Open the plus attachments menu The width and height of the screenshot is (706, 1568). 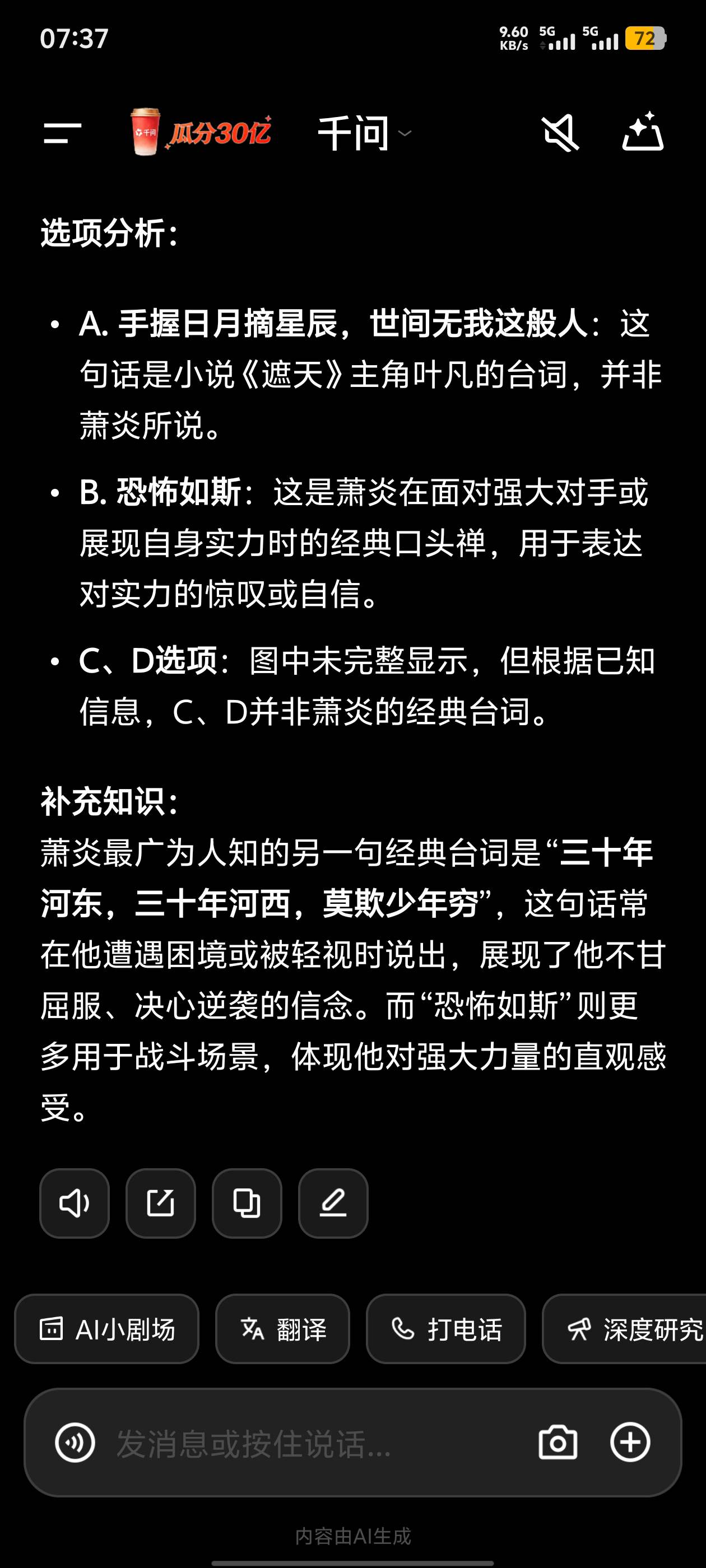[630, 1443]
